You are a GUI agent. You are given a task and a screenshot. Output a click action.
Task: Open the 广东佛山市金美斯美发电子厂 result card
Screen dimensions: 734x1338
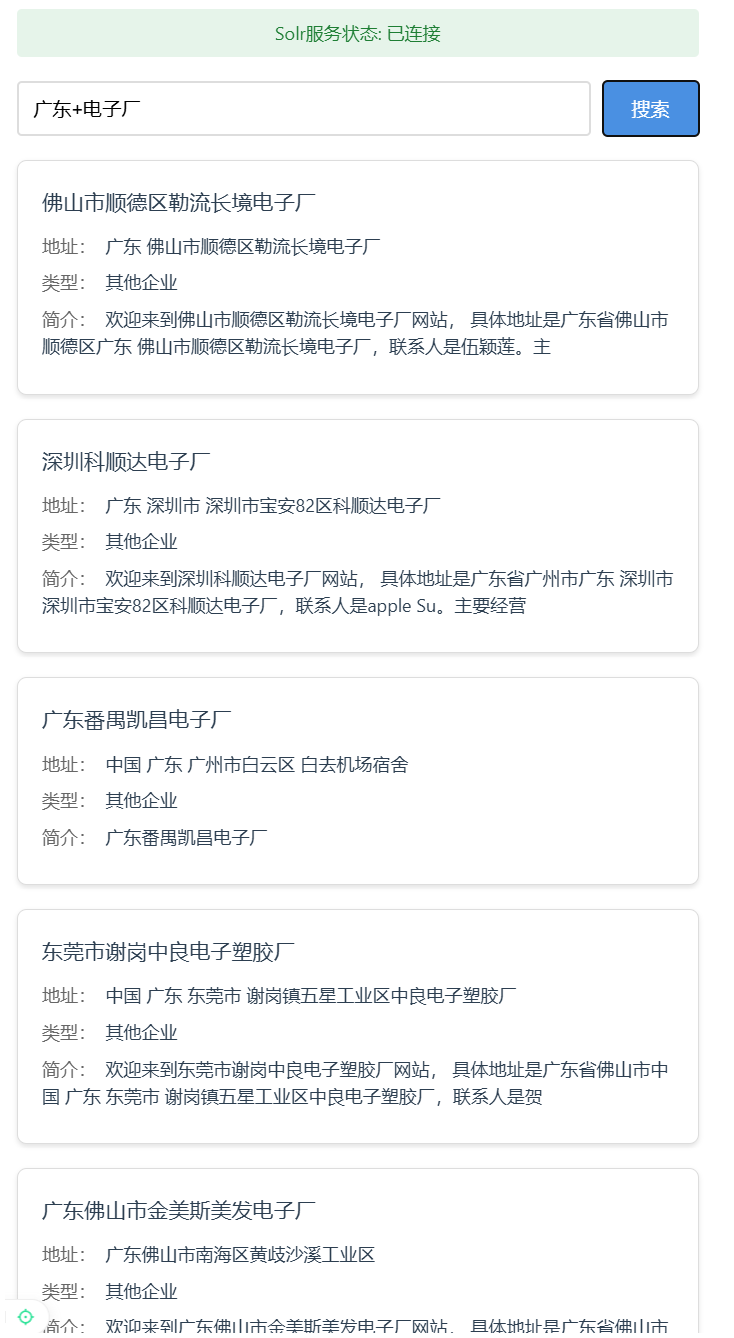tap(357, 1250)
